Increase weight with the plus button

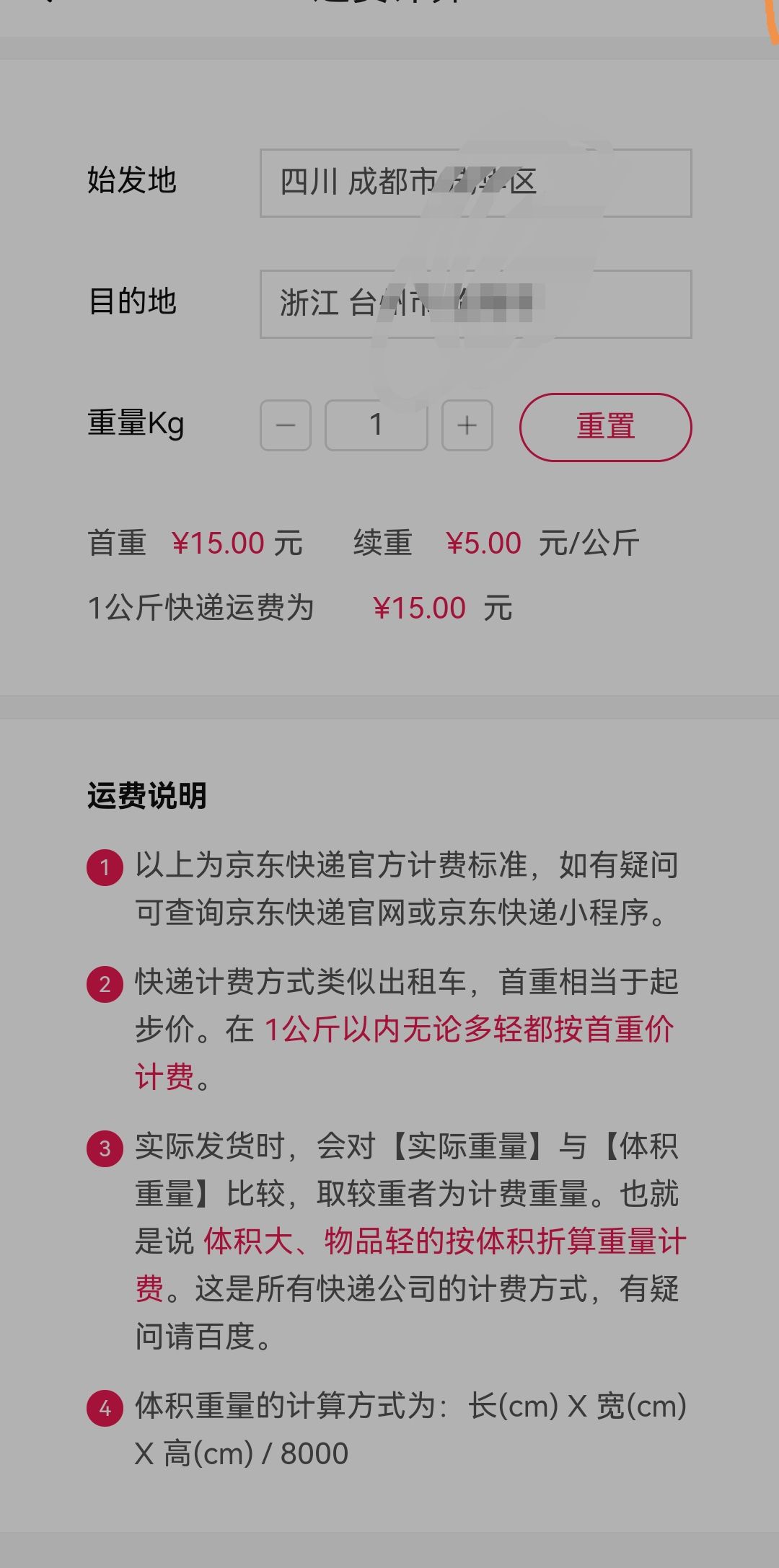pyautogui.click(x=467, y=425)
